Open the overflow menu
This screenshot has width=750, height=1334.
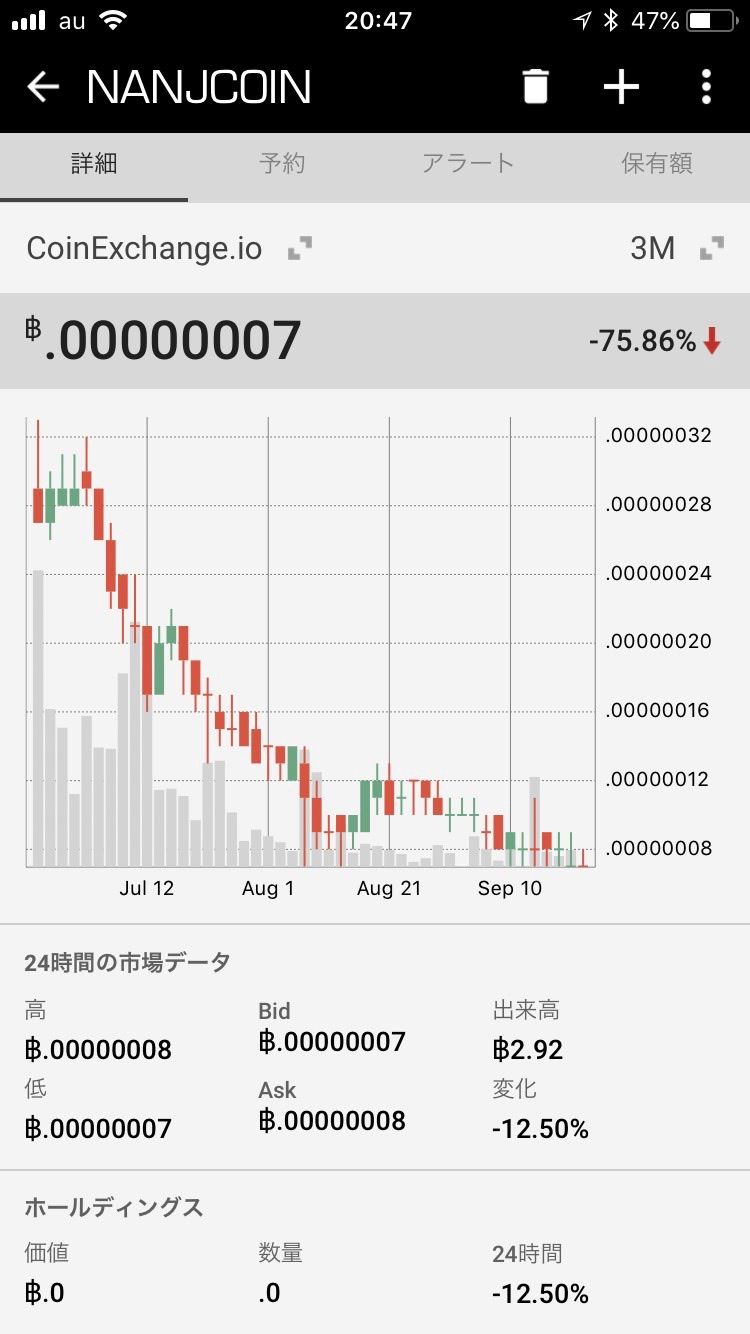point(706,87)
